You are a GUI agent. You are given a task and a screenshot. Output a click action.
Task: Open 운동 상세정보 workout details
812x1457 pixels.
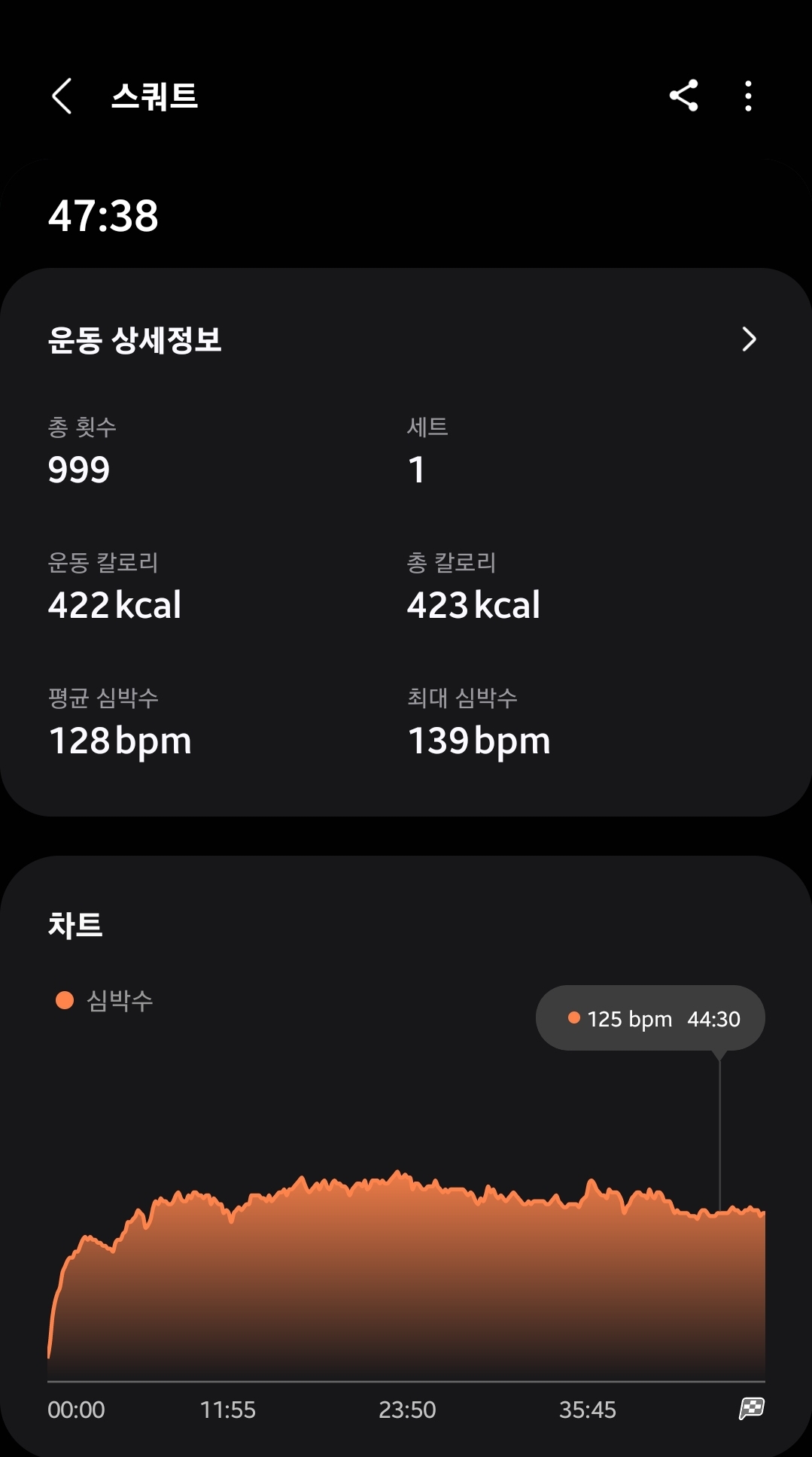(748, 339)
